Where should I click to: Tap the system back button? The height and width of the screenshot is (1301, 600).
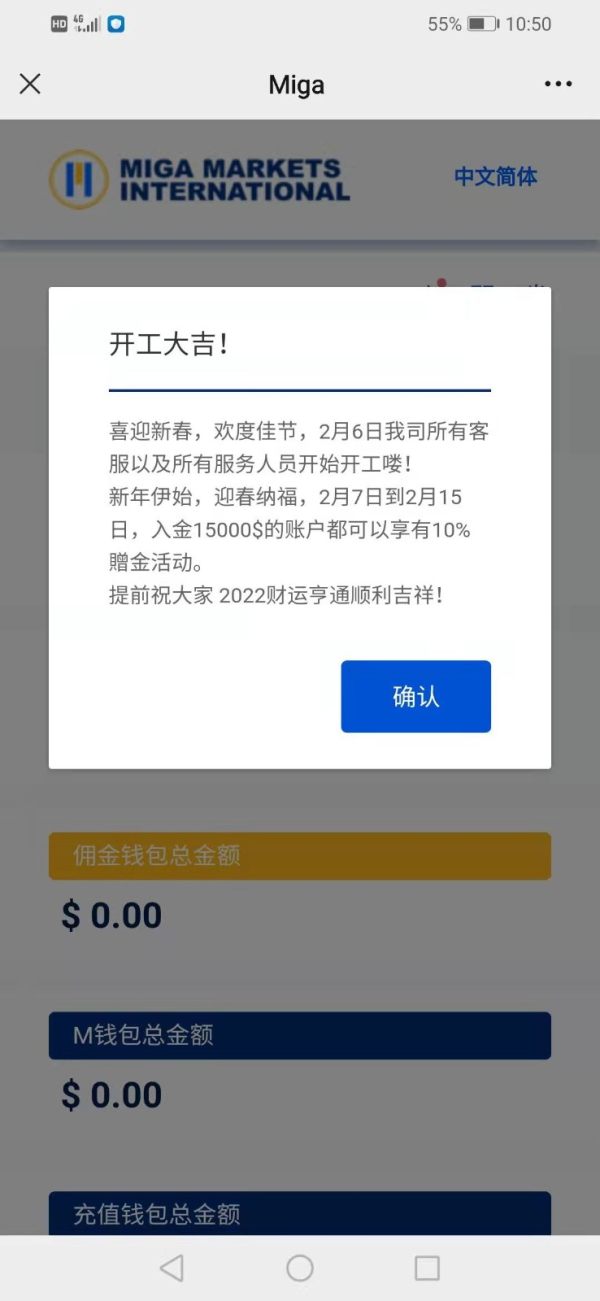point(172,1268)
